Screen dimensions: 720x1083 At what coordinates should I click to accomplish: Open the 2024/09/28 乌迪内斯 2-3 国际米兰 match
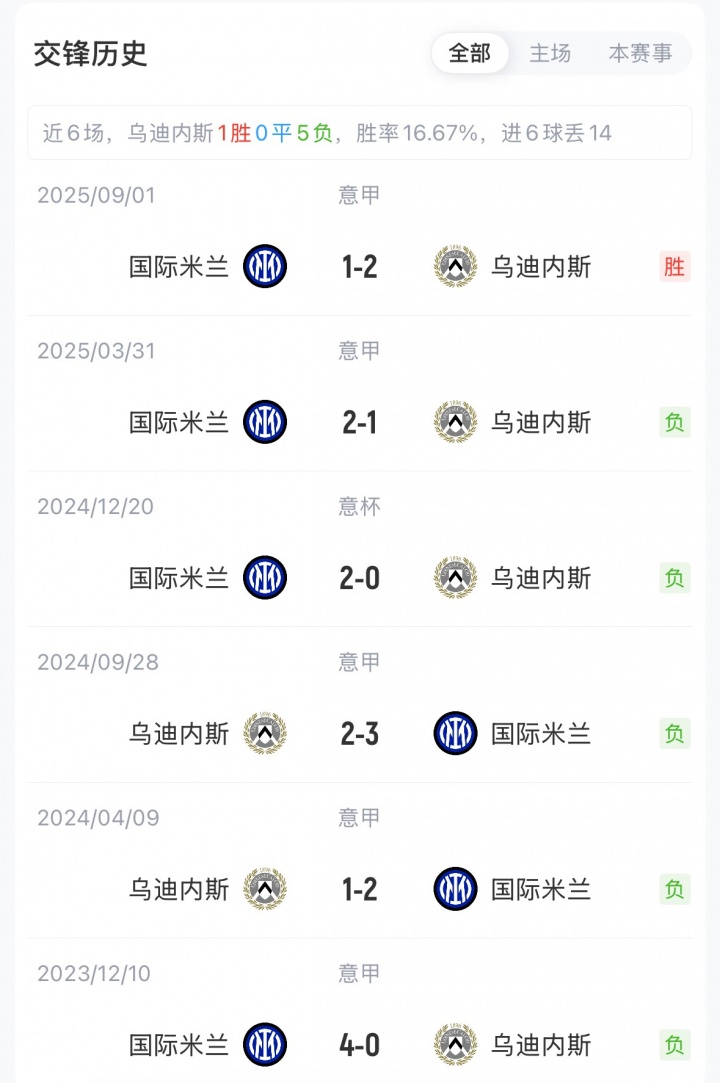pyautogui.click(x=360, y=733)
